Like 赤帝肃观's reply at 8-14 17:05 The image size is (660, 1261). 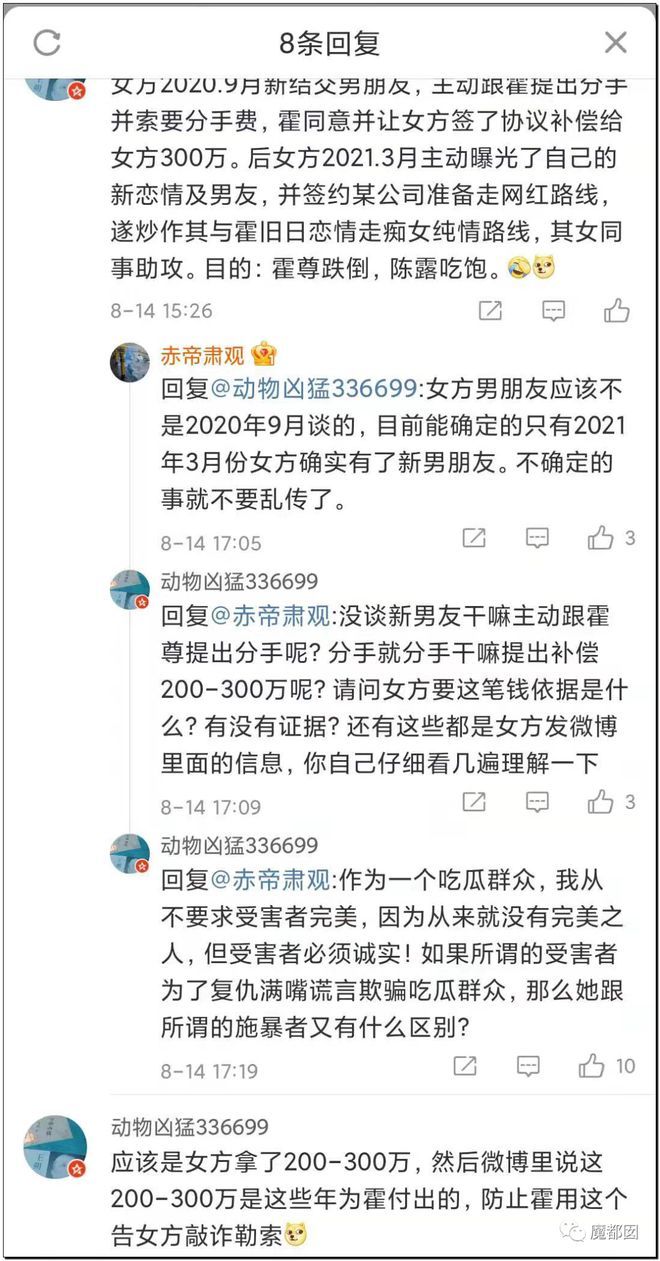[612, 539]
